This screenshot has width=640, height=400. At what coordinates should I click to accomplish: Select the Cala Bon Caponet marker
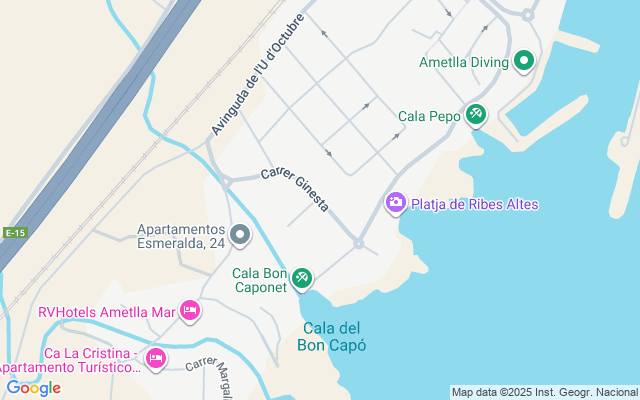303,280
